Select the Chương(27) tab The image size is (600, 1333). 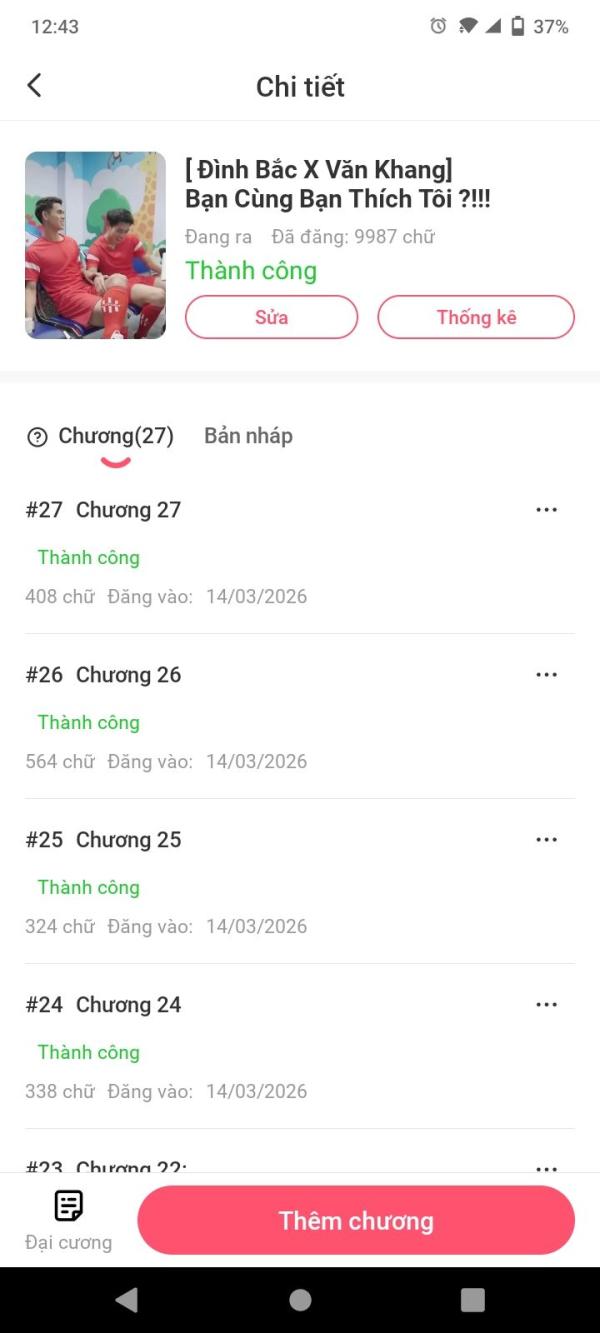[x=115, y=436]
